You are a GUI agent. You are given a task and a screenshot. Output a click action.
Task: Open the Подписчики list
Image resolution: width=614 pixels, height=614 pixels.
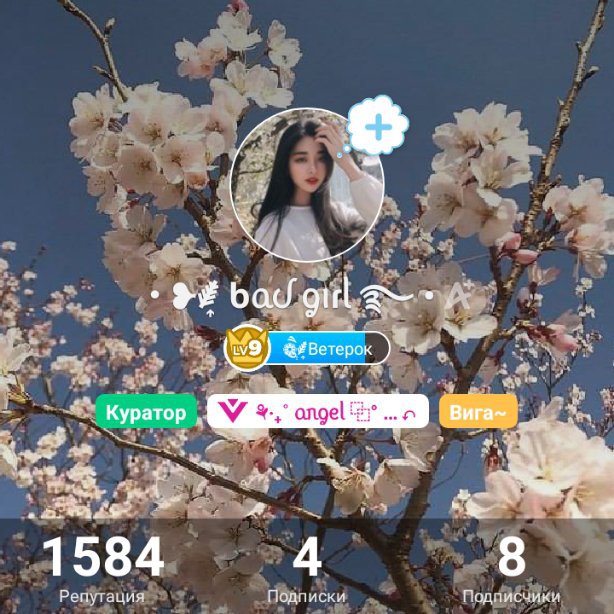pyautogui.click(x=511, y=567)
